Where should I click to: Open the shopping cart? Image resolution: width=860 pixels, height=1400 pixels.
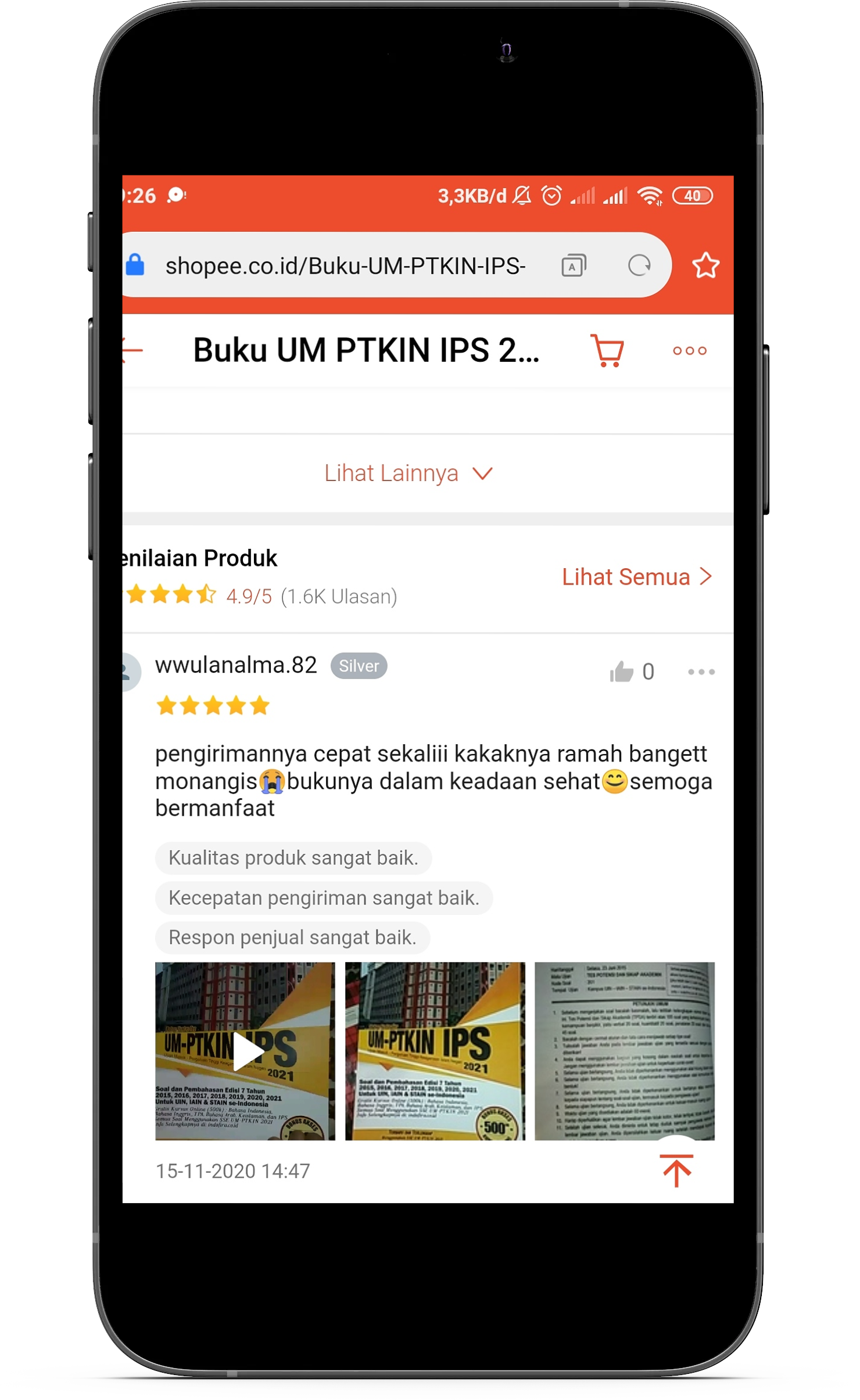[607, 350]
